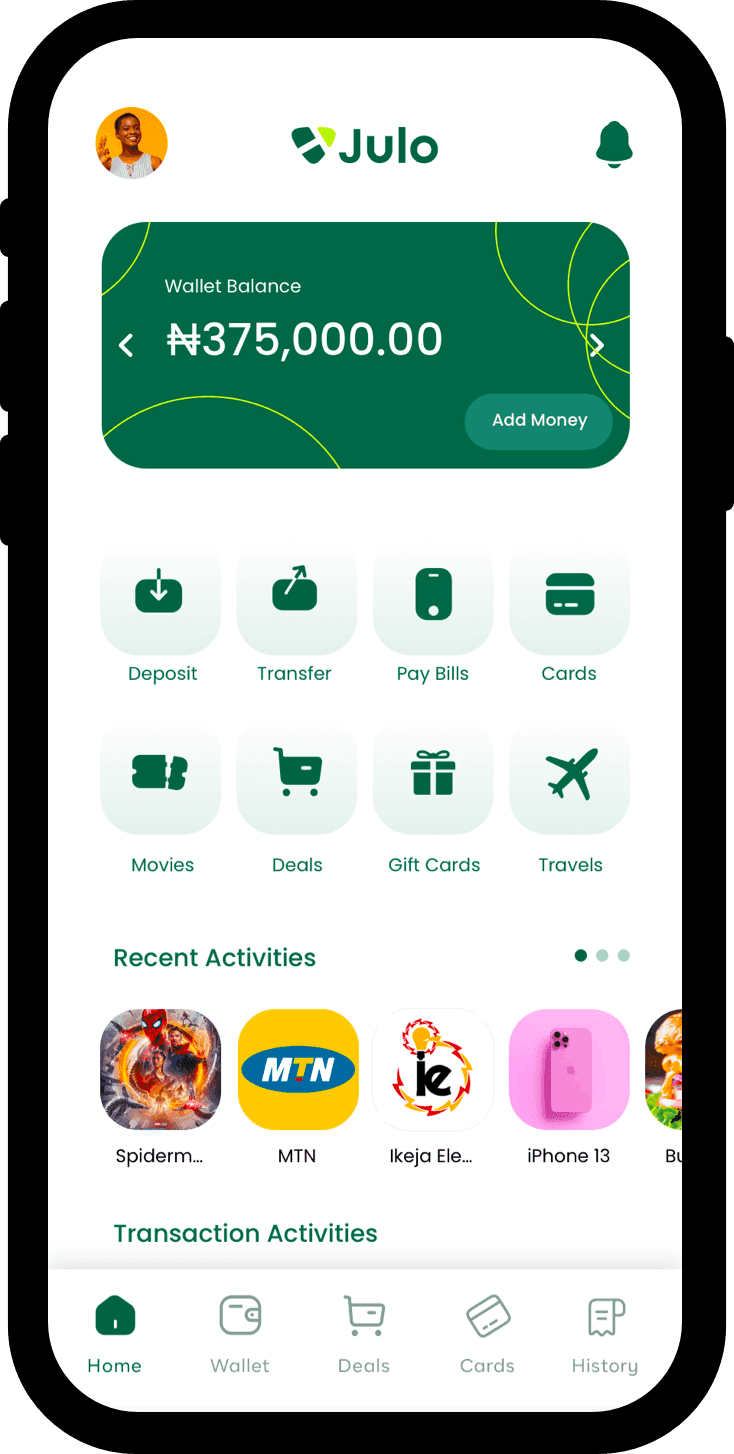734x1454 pixels.
Task: Open the Spiderman recent activity
Action: (160, 1070)
